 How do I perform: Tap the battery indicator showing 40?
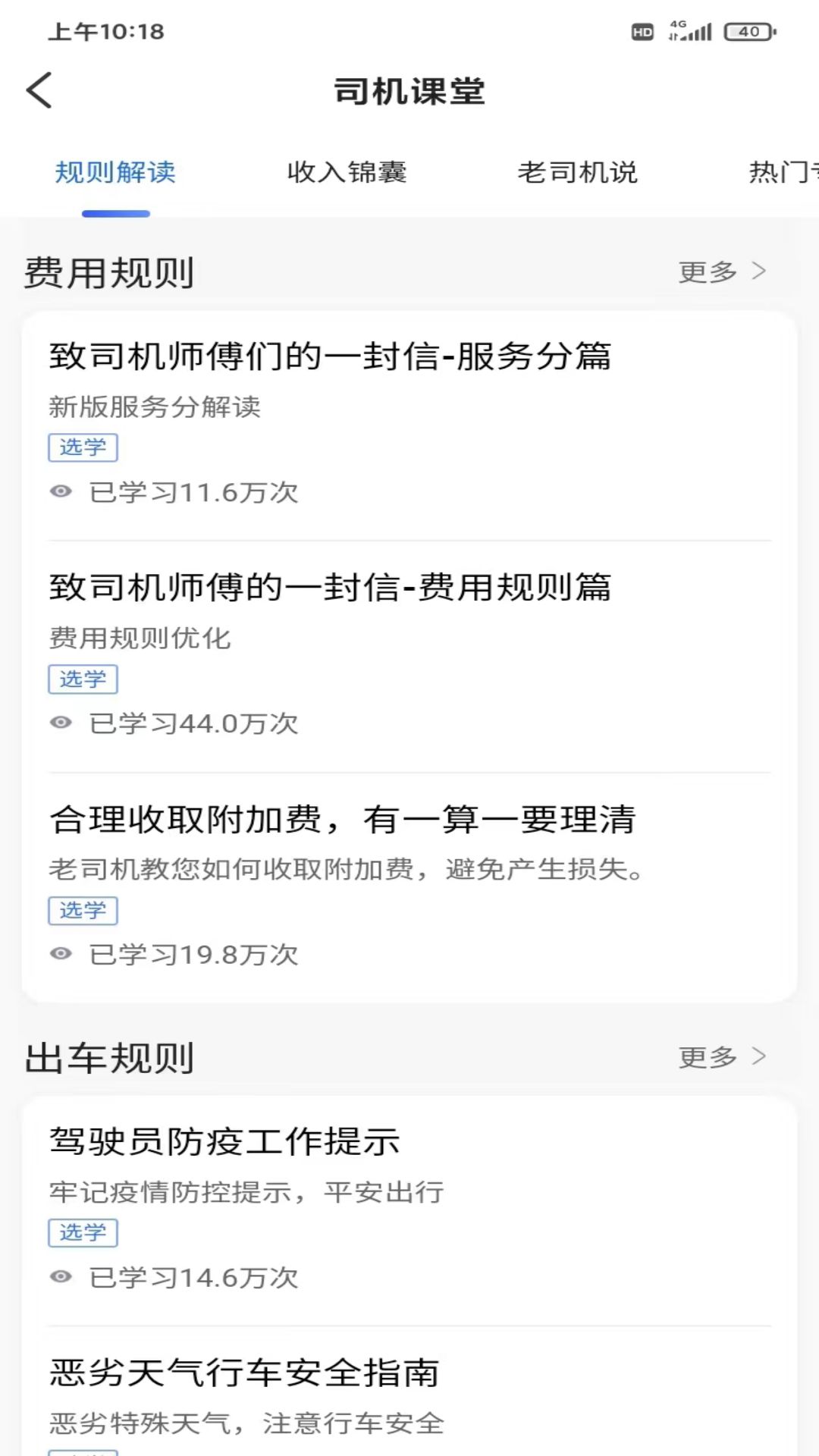coord(745,30)
